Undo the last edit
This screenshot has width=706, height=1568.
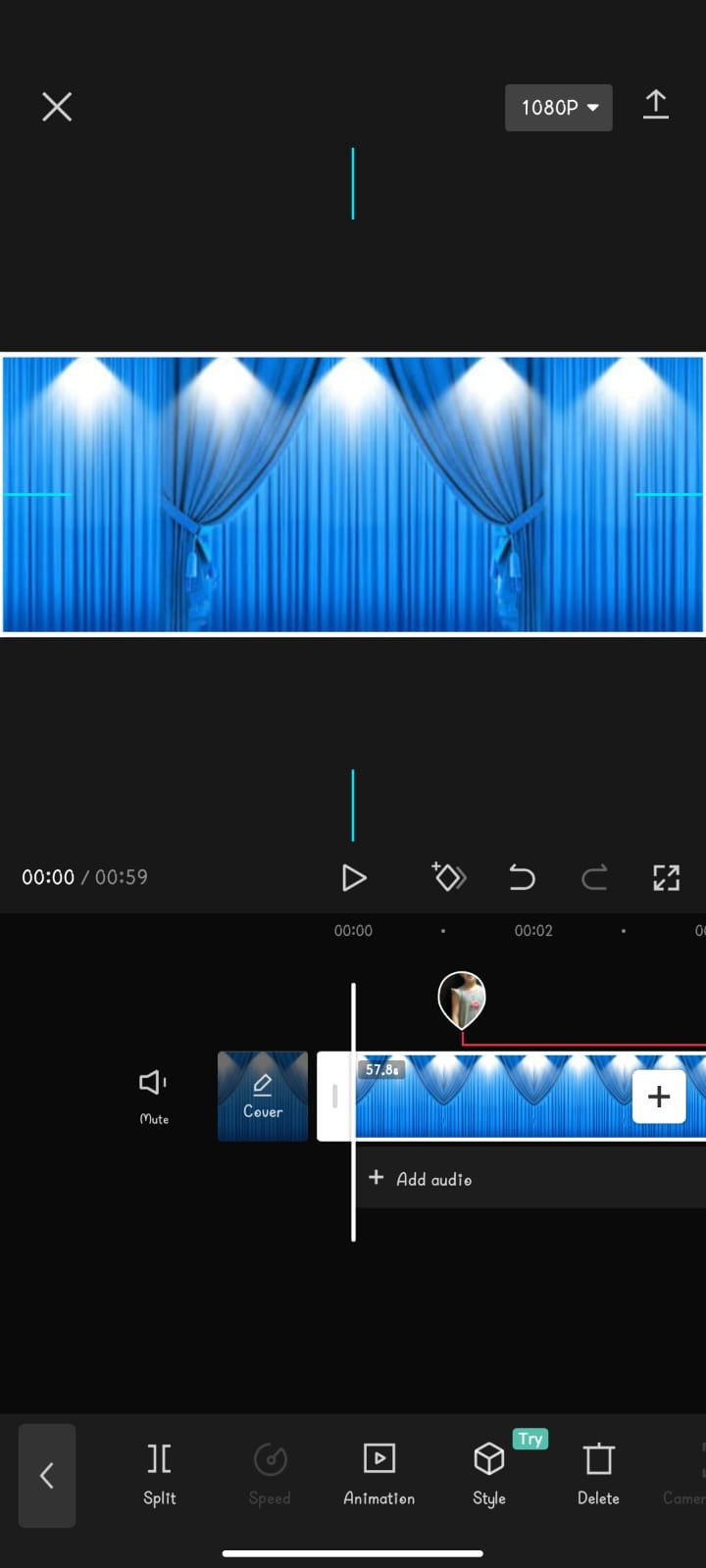[522, 877]
